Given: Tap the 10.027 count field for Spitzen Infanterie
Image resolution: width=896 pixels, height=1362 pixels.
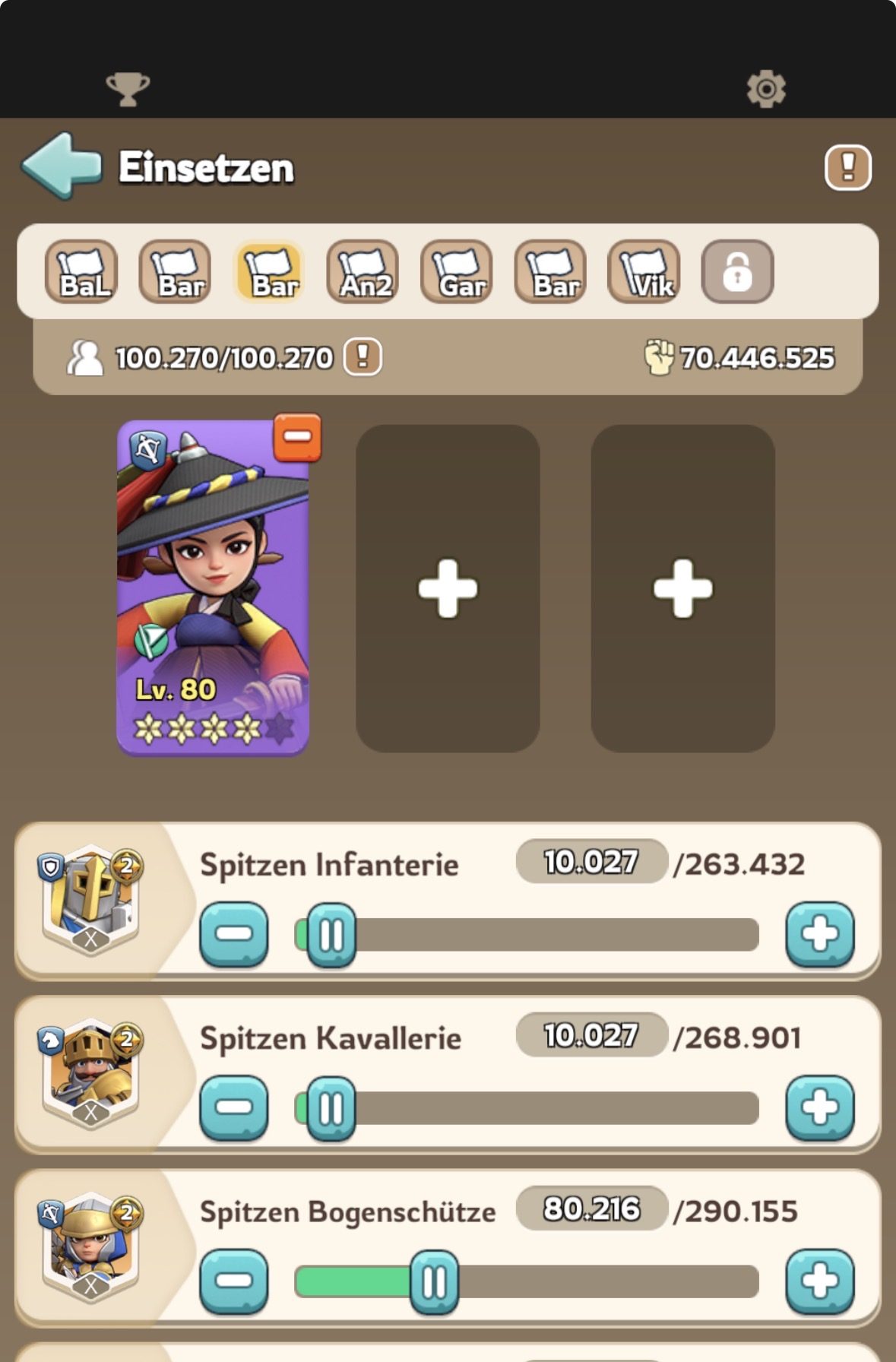Looking at the screenshot, I should (x=591, y=861).
